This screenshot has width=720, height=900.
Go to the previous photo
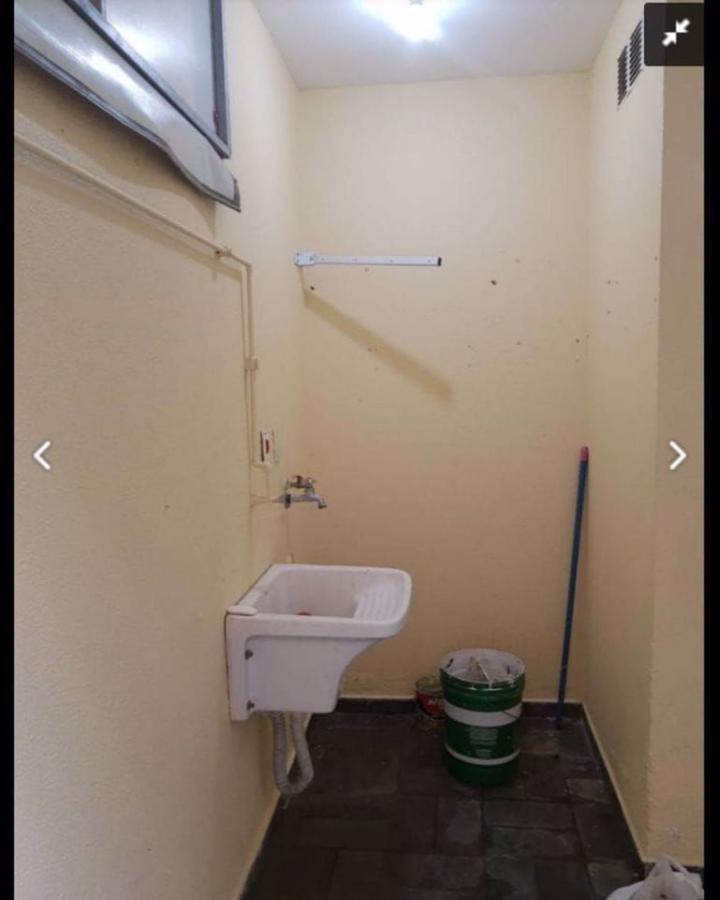click(42, 456)
